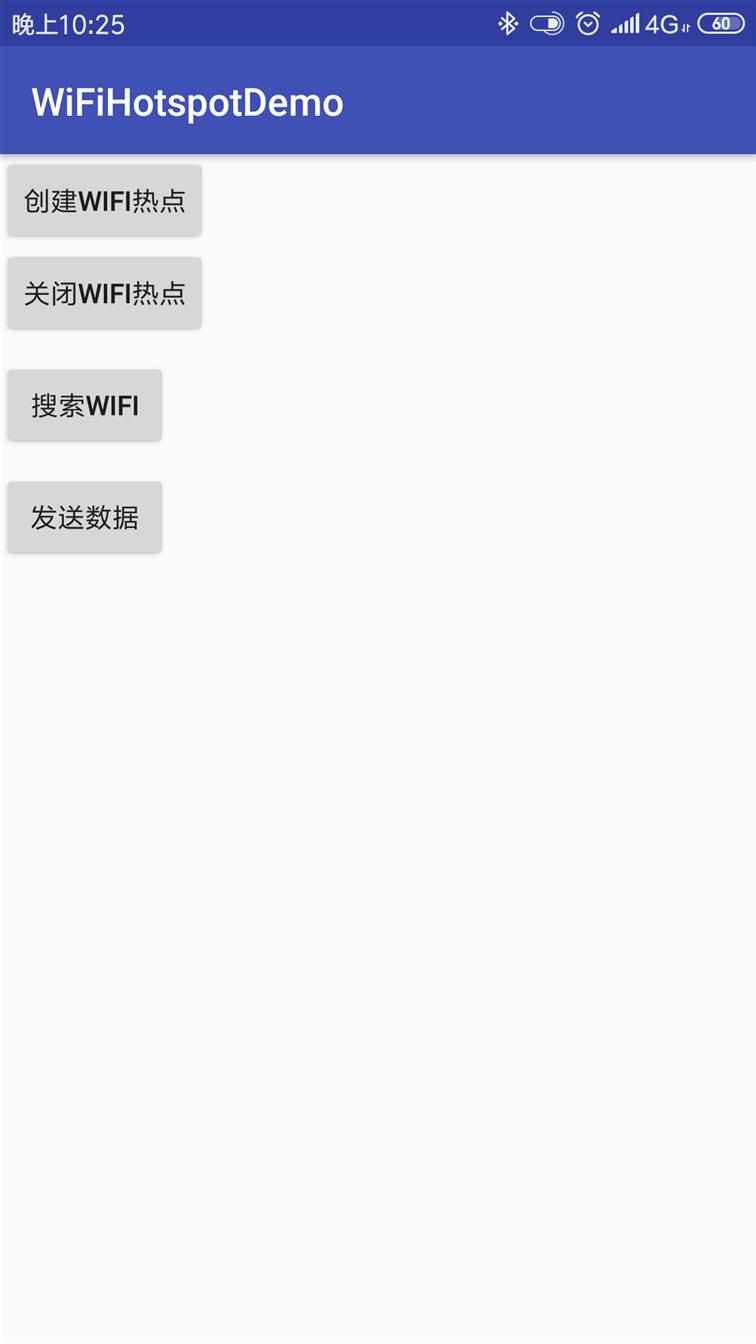
Task: Send data using 发送数据 button
Action: (x=85, y=517)
